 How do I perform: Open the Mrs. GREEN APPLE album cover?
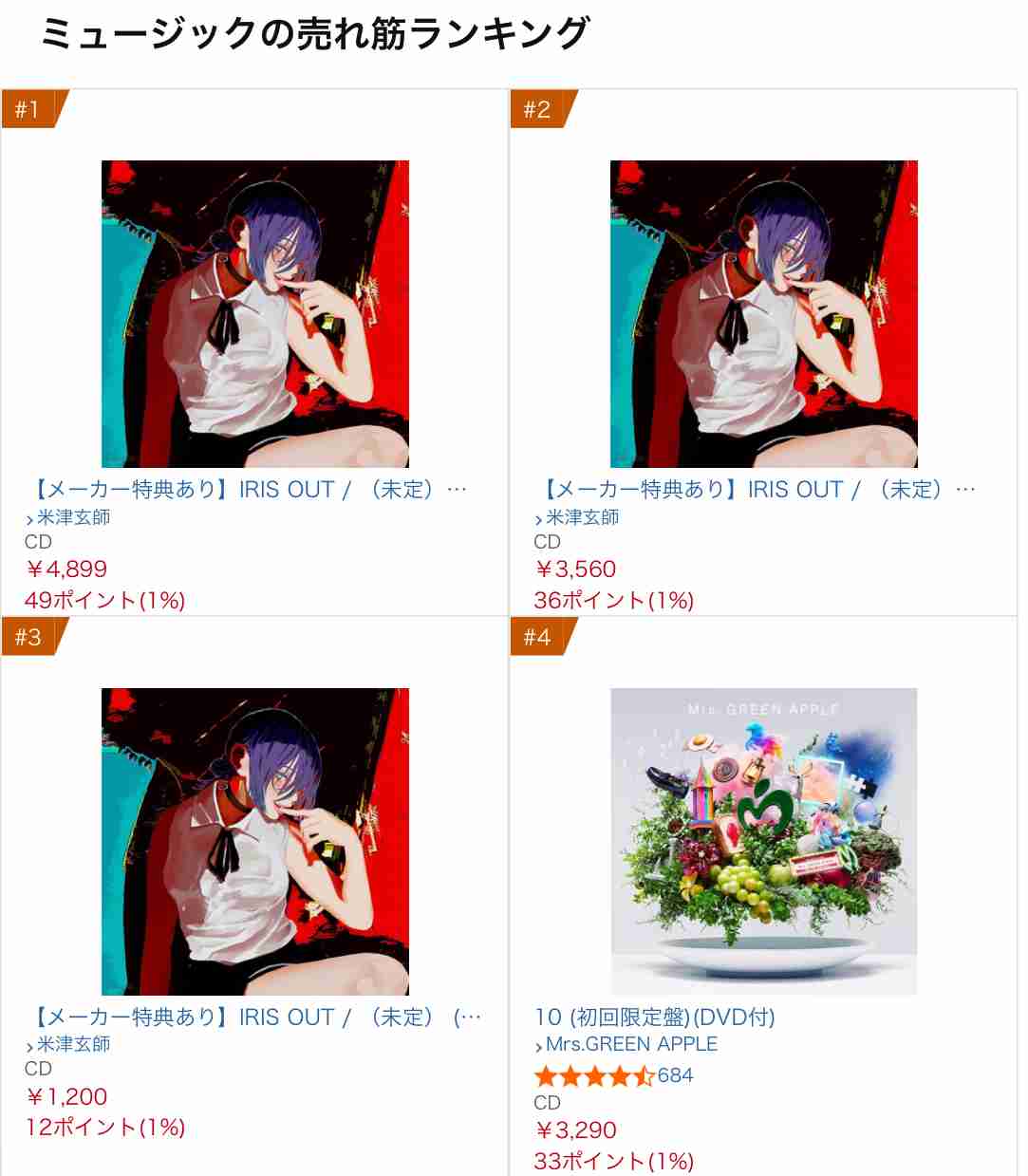coord(763,841)
